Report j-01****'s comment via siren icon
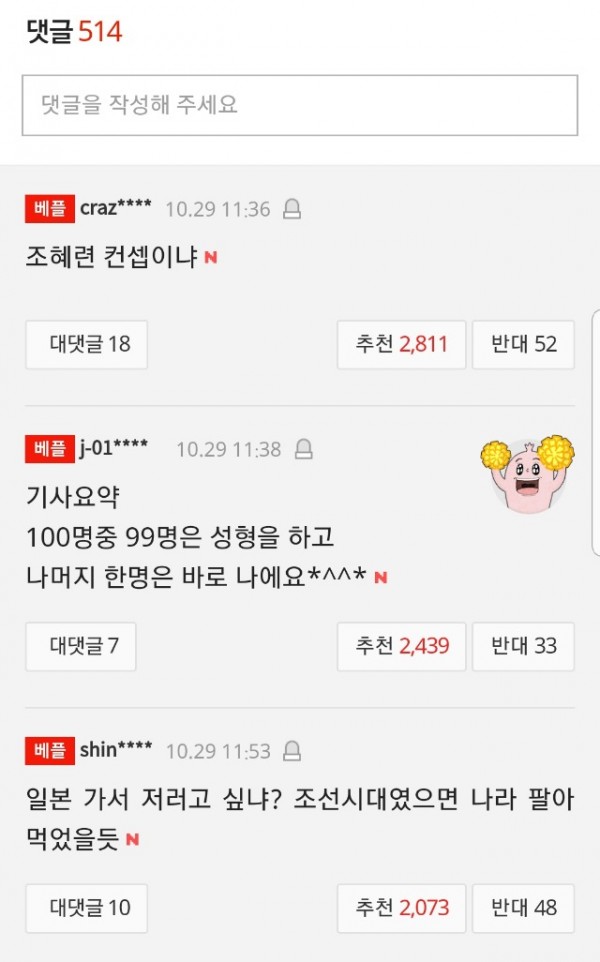 (x=304, y=449)
